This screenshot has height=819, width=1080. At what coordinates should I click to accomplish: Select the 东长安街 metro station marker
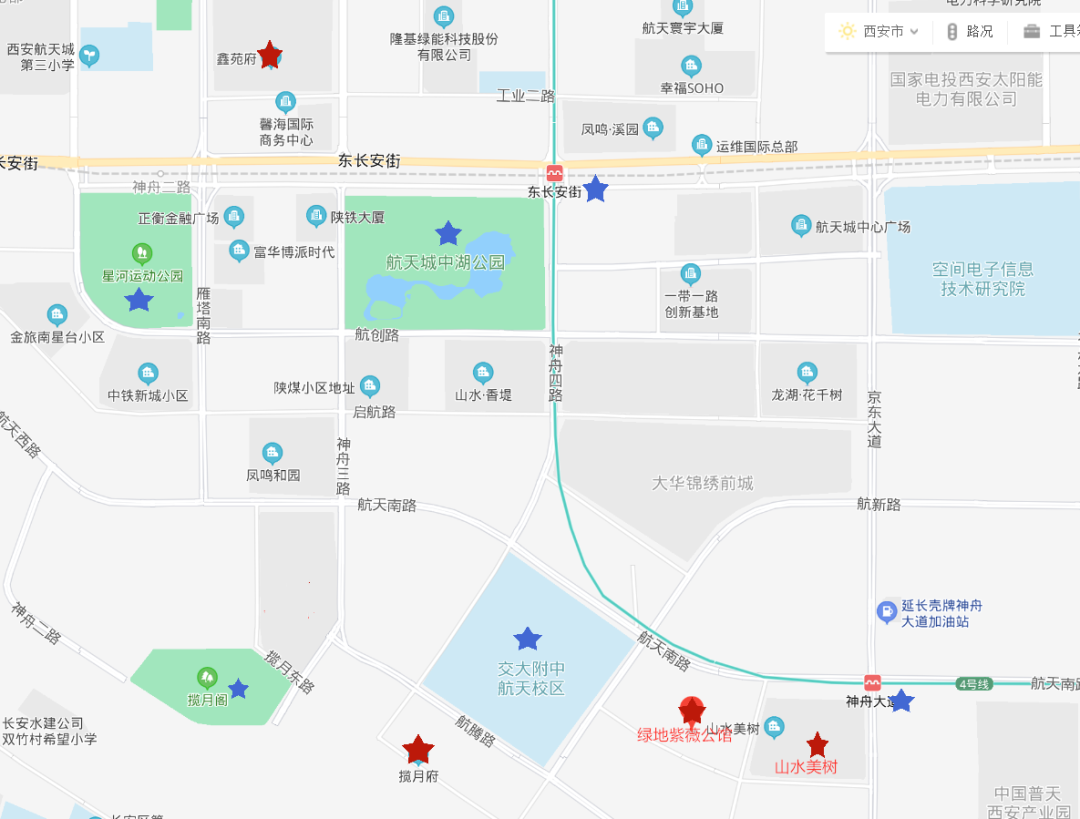pos(554,173)
